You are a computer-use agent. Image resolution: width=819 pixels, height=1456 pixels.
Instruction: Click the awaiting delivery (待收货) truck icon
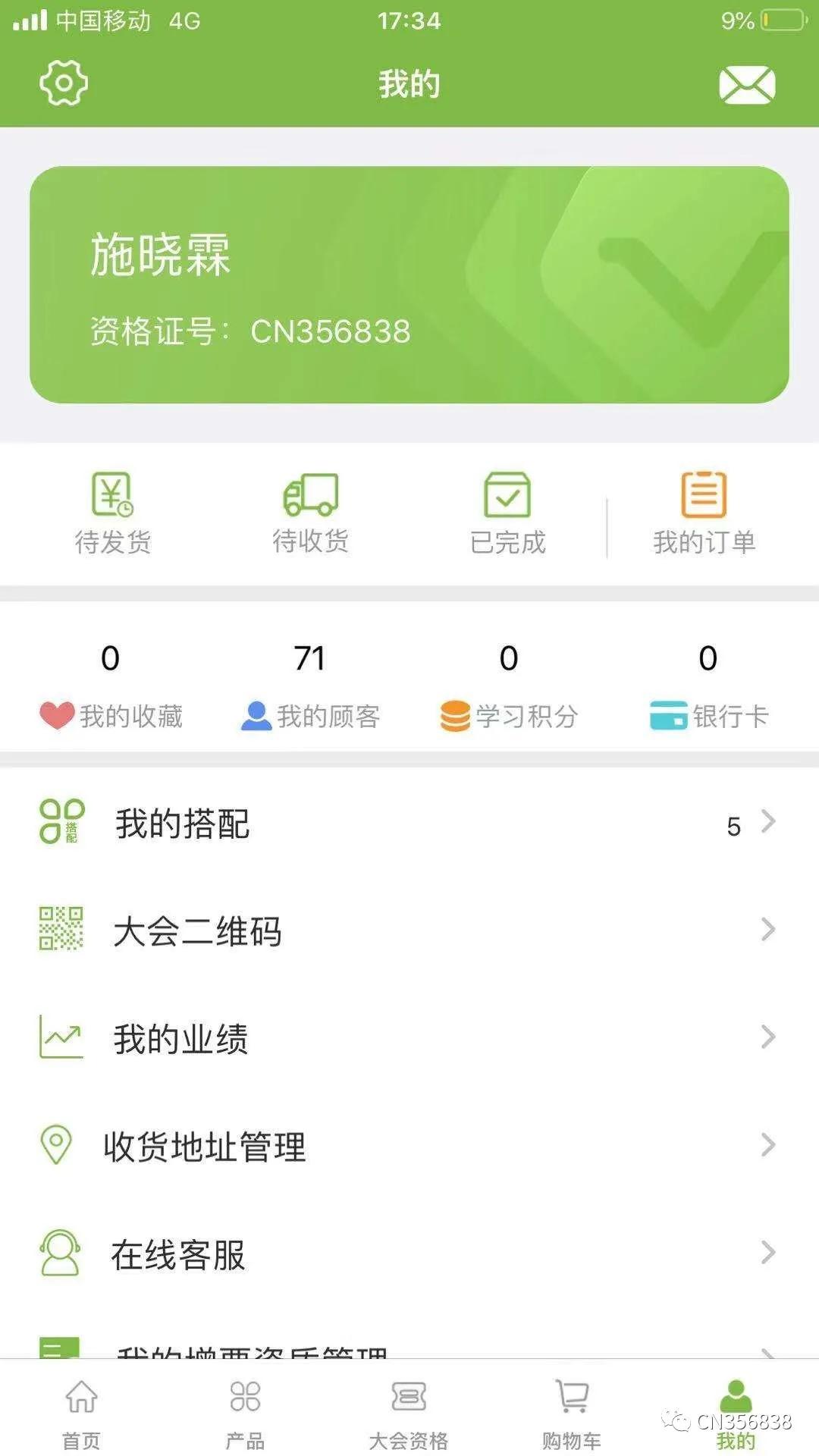pos(311,497)
